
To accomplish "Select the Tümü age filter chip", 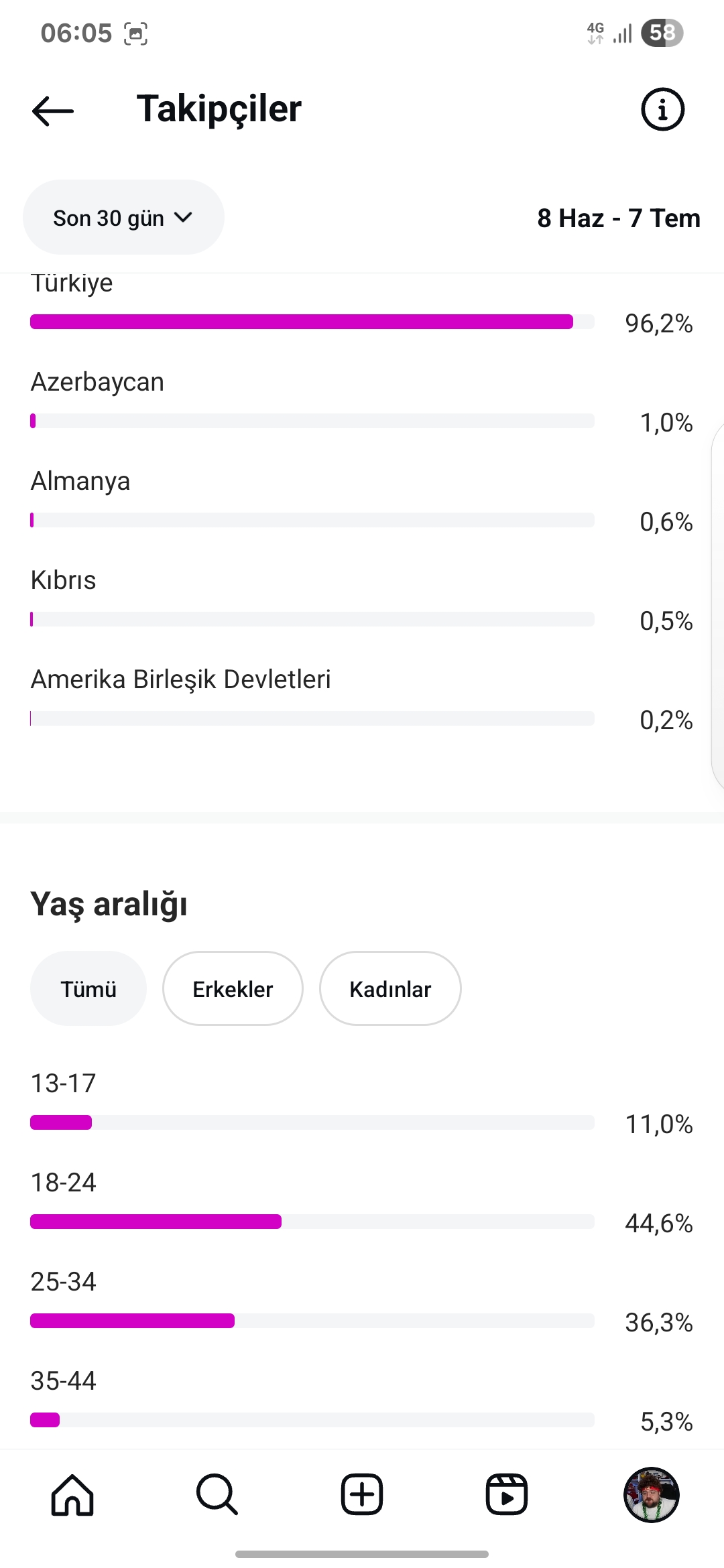I will (x=88, y=988).
